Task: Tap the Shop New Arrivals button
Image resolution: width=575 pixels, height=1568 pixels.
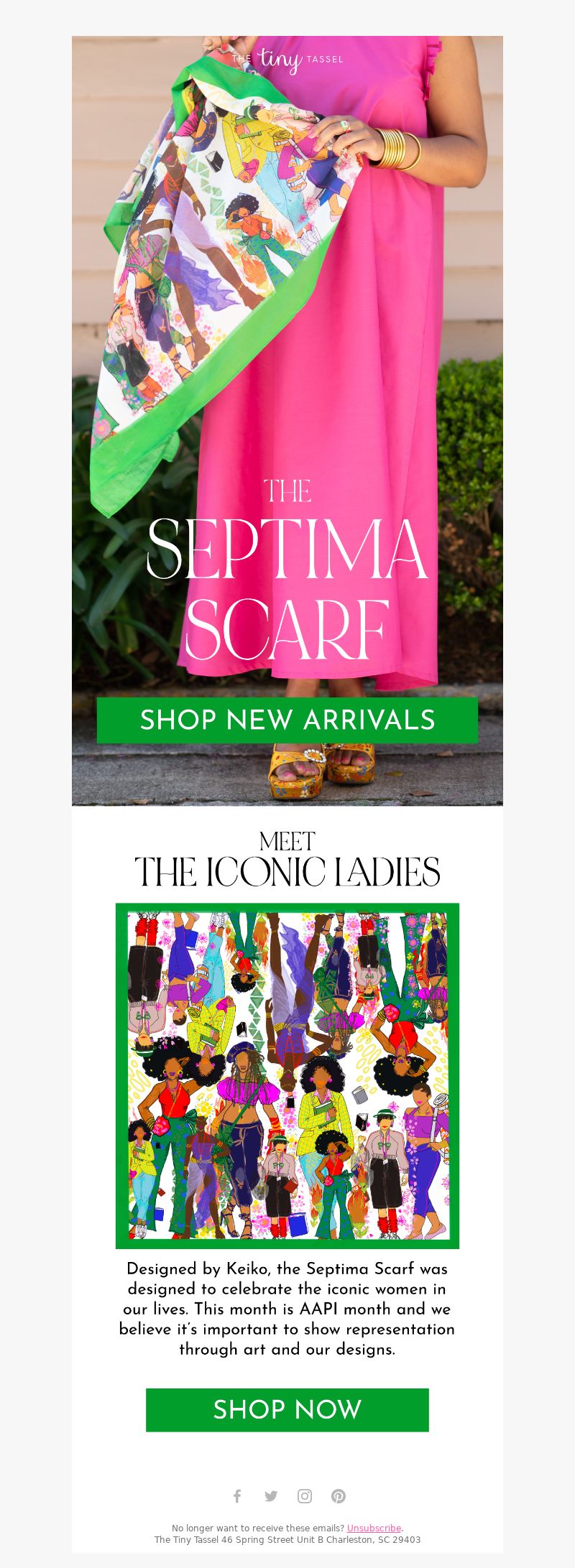Action: pyautogui.click(x=287, y=720)
